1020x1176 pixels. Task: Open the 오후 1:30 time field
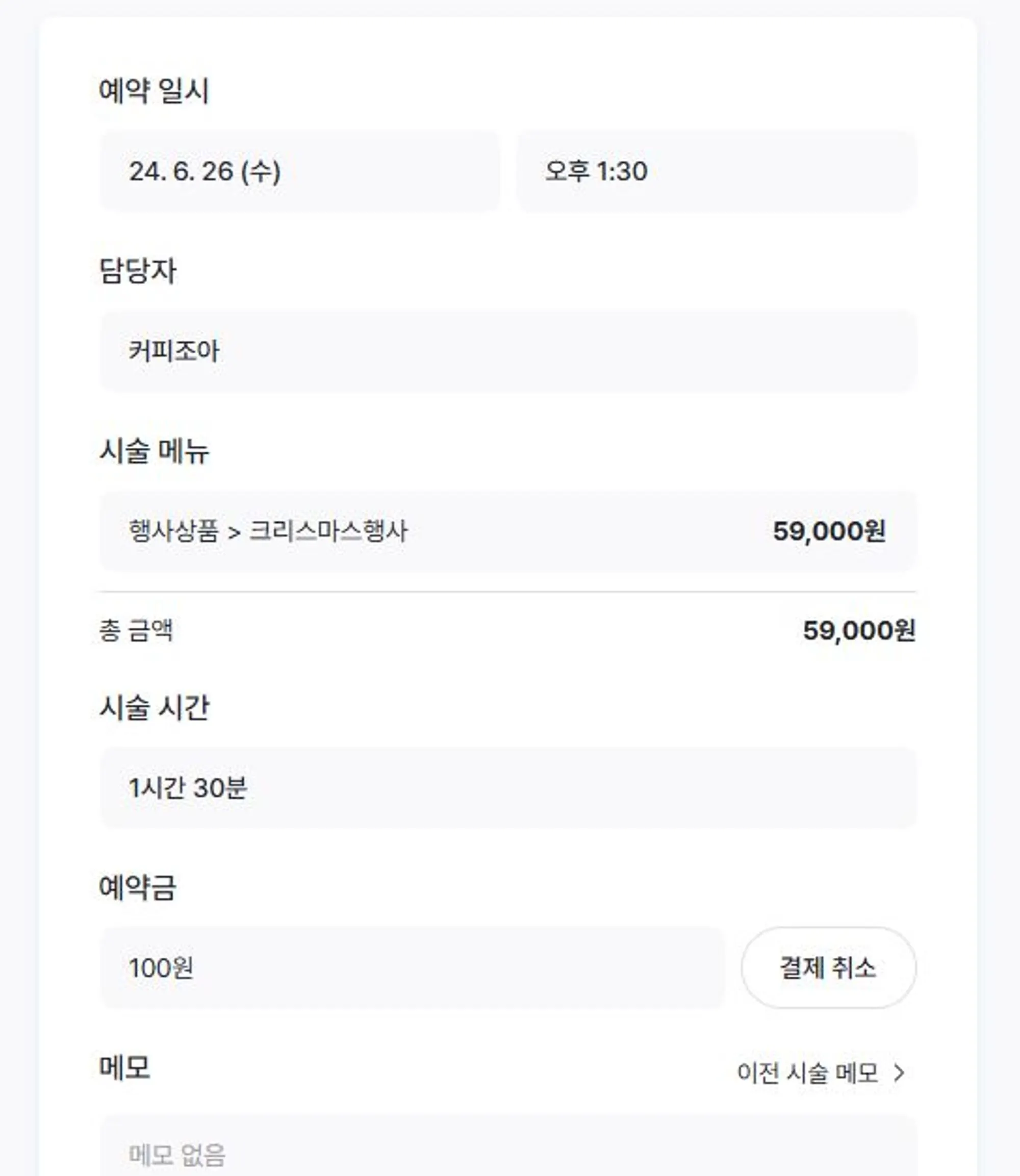click(x=716, y=171)
